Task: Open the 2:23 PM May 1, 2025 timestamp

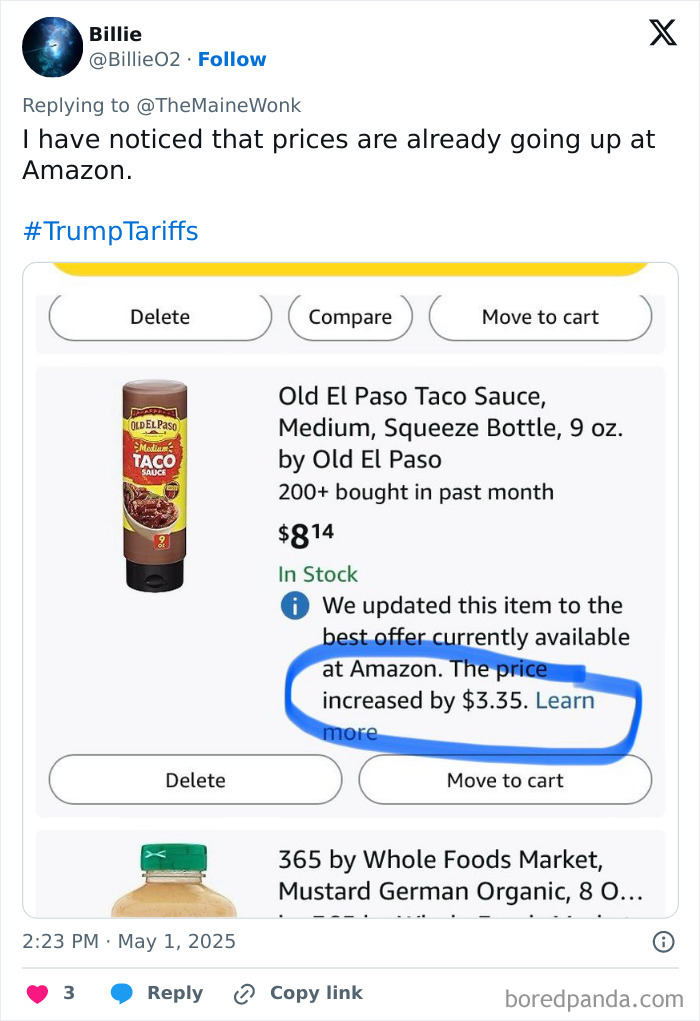Action: (129, 942)
